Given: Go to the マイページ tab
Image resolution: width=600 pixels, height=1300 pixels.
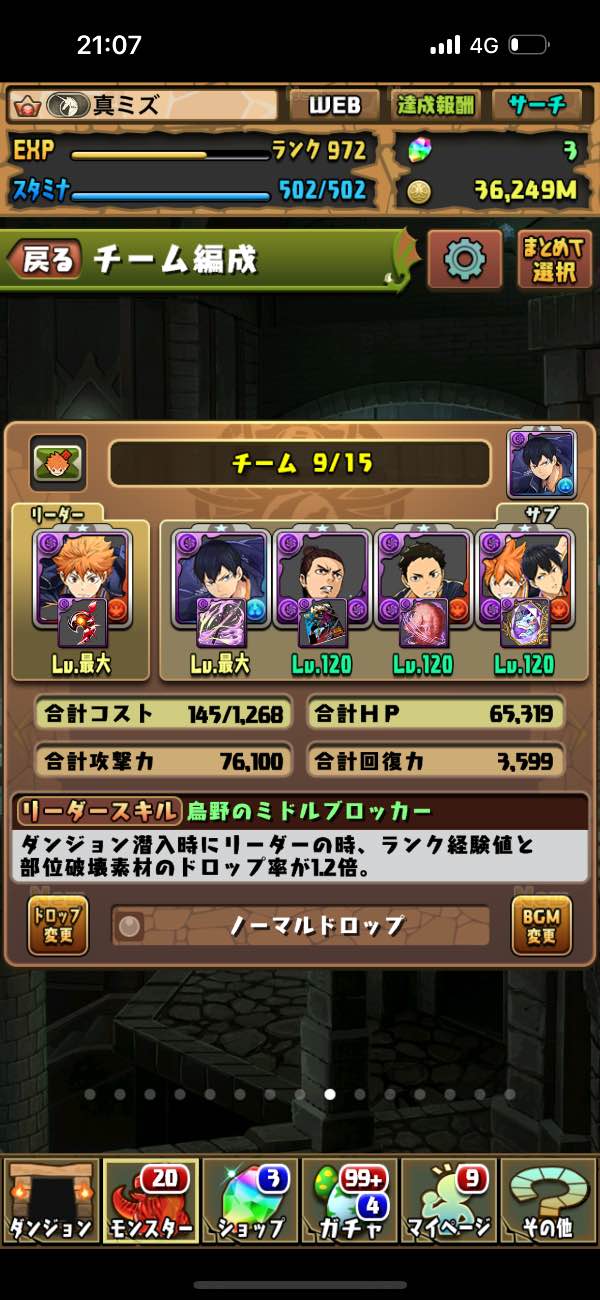Looking at the screenshot, I should (450, 1201).
